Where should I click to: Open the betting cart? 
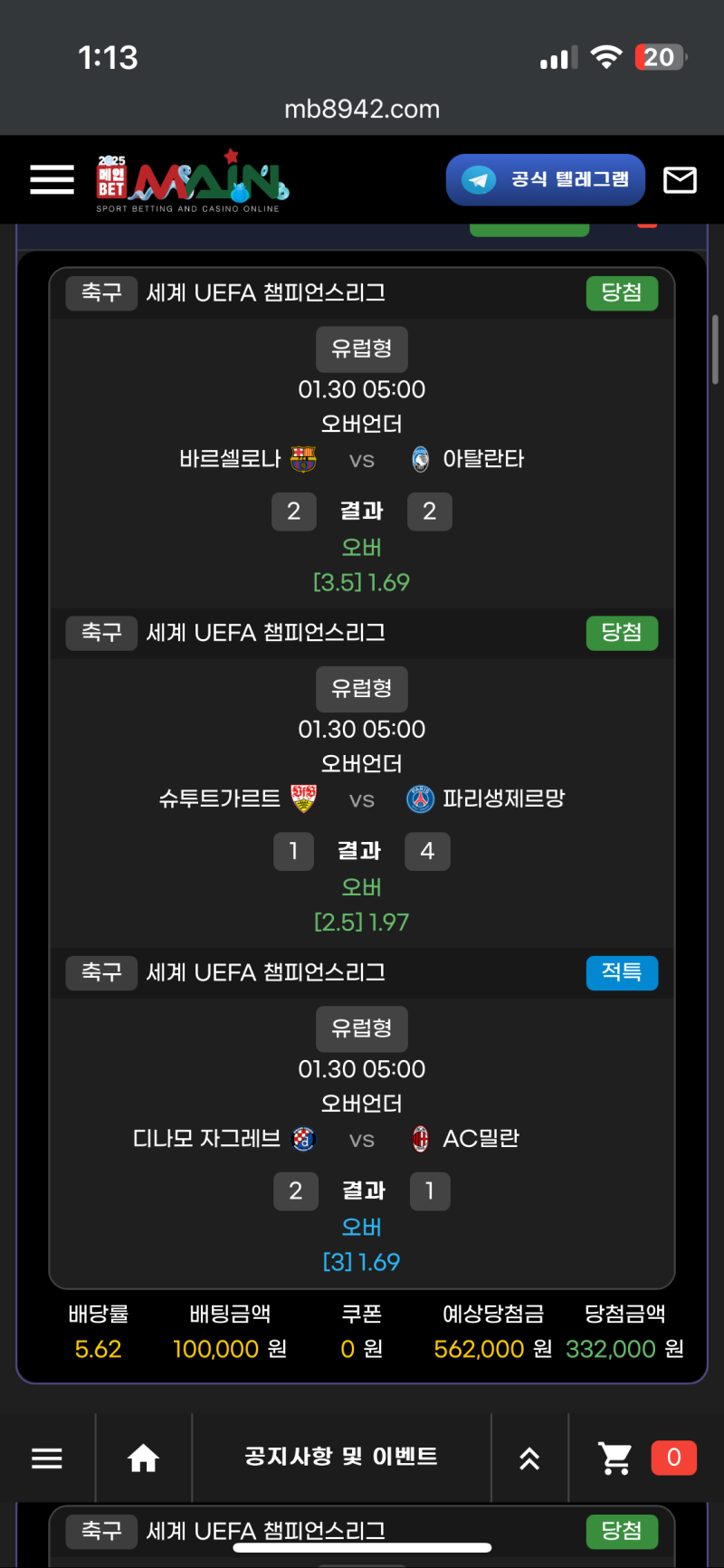coord(616,1458)
